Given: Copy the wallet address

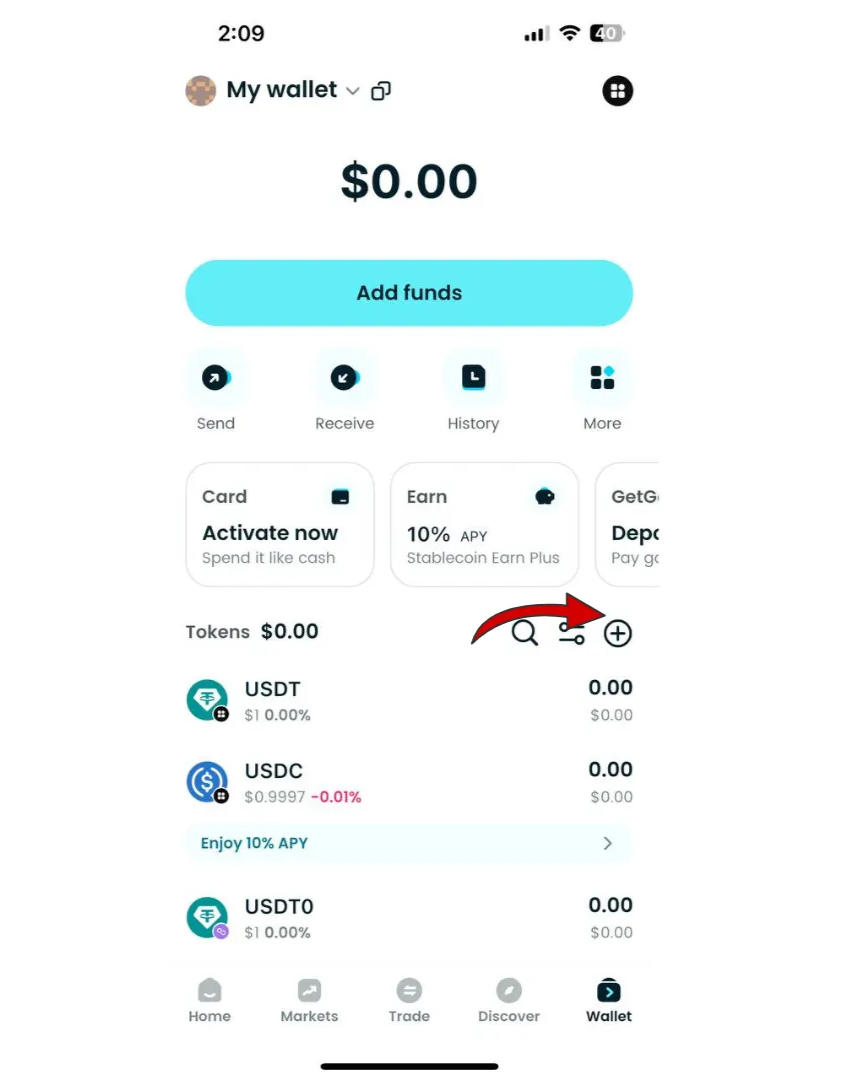Looking at the screenshot, I should 381,91.
